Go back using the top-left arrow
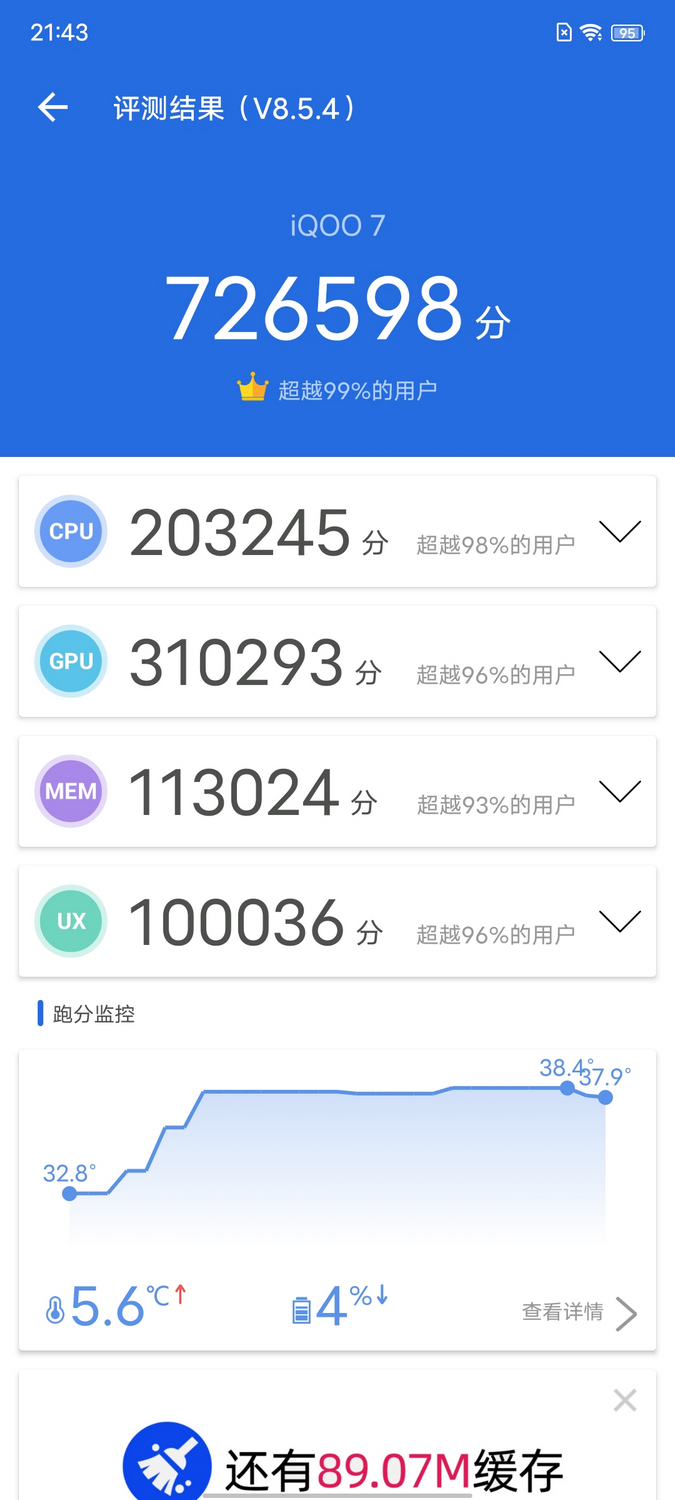675x1500 pixels. 52,108
